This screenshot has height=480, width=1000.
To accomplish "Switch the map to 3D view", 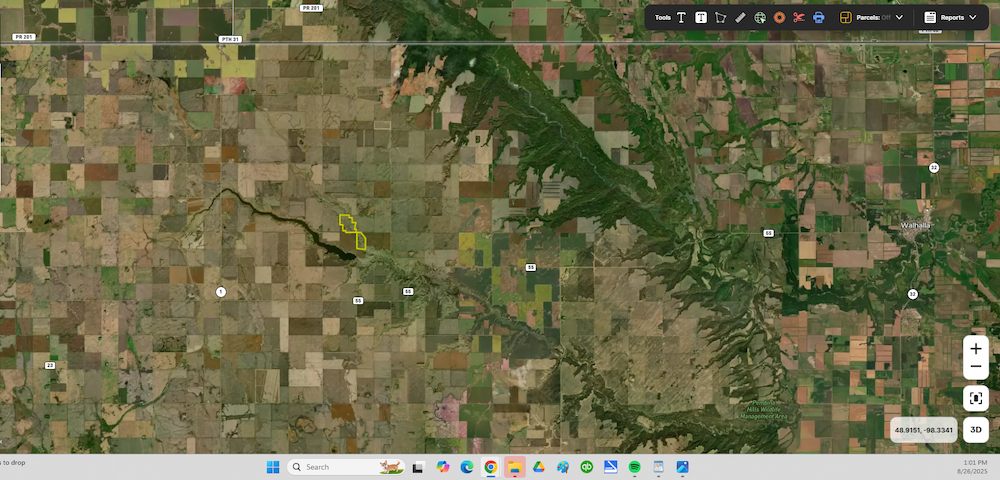I will (976, 429).
